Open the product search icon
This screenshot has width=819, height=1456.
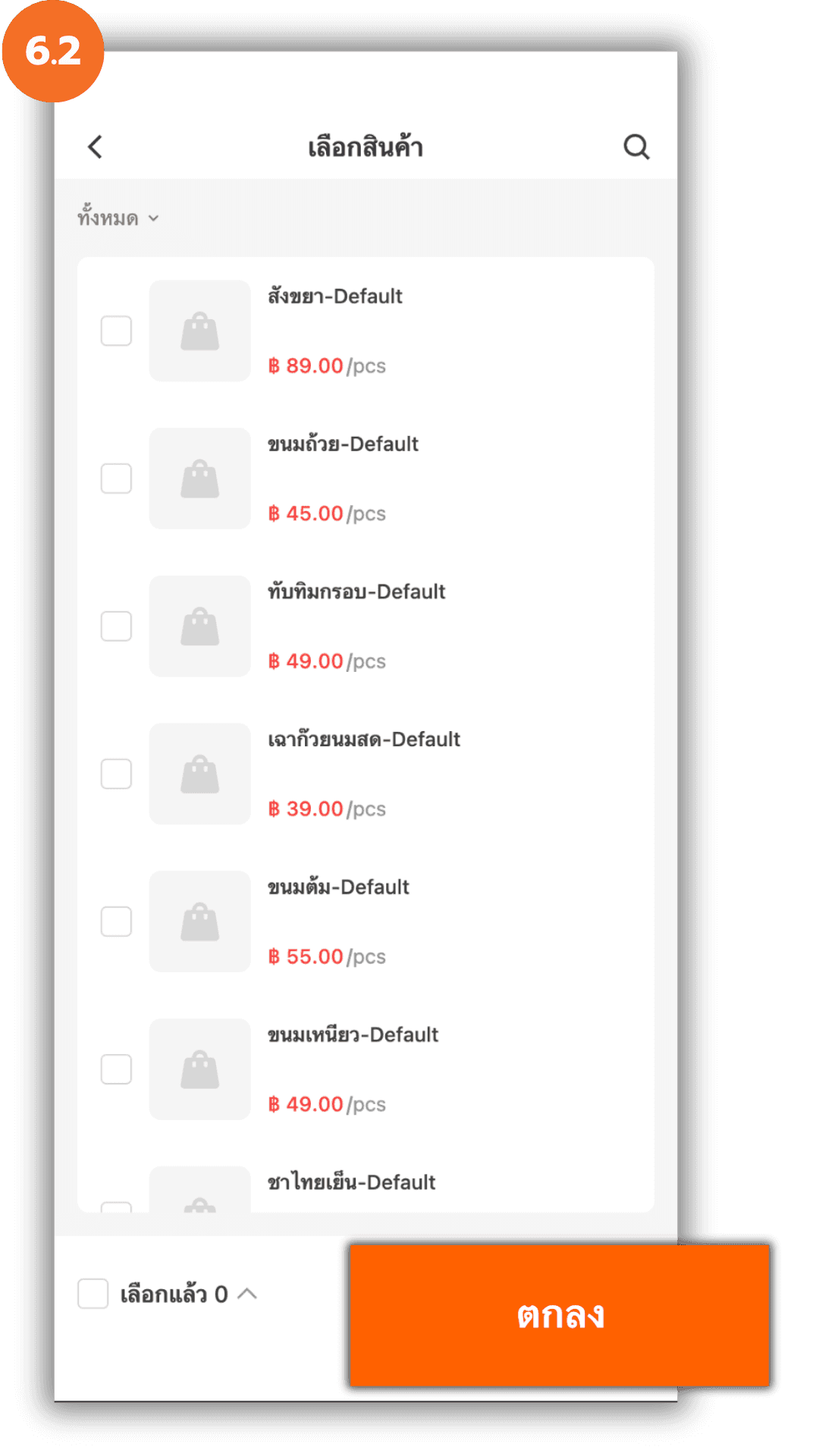636,147
